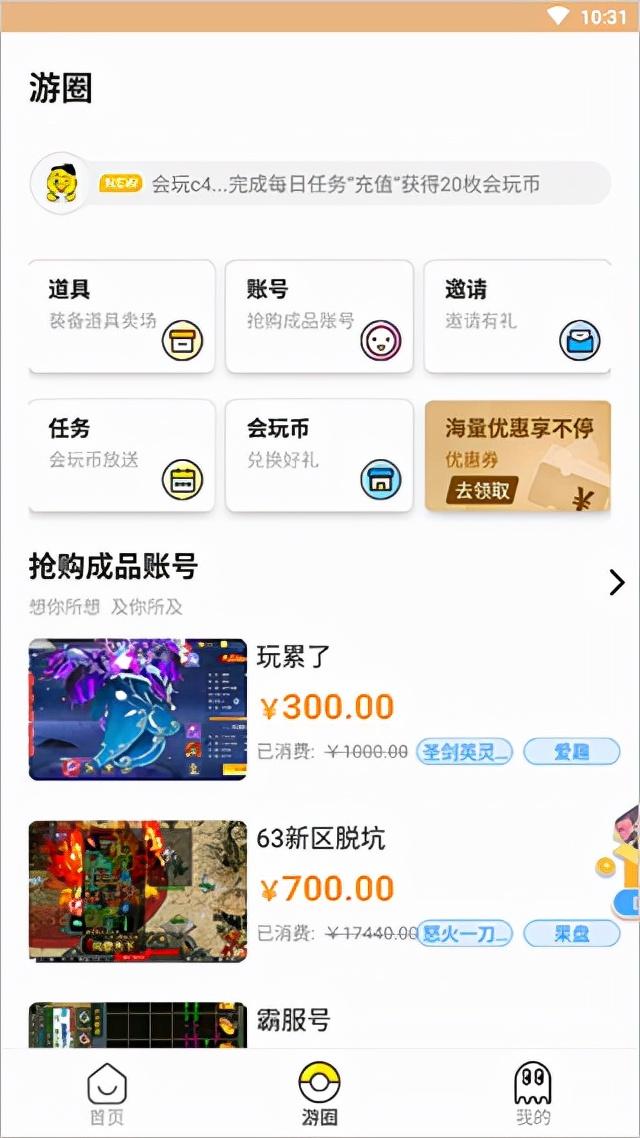Open the 63新区脱坑 account listing
Viewport: 640px width, 1138px height.
pyautogui.click(x=320, y=838)
